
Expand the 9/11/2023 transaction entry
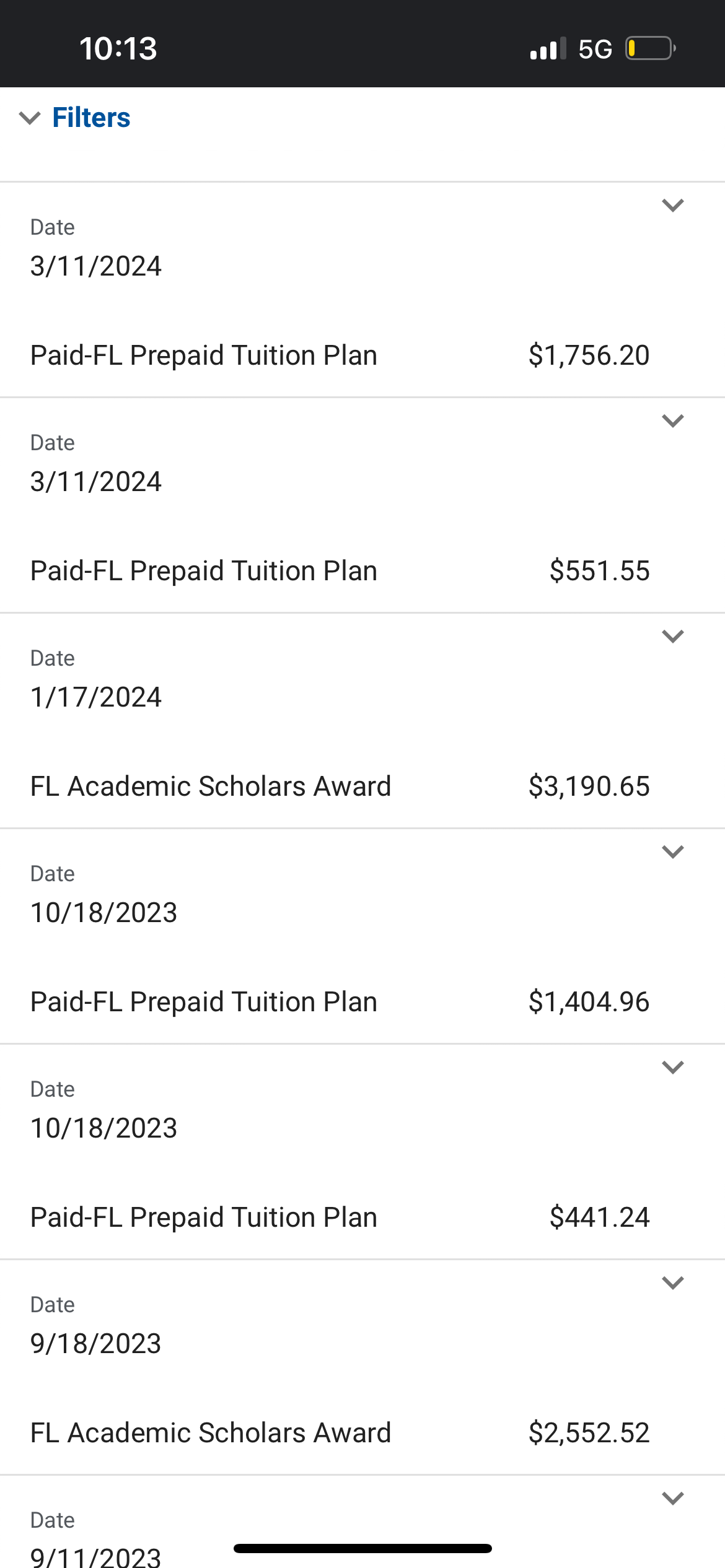672,1498
